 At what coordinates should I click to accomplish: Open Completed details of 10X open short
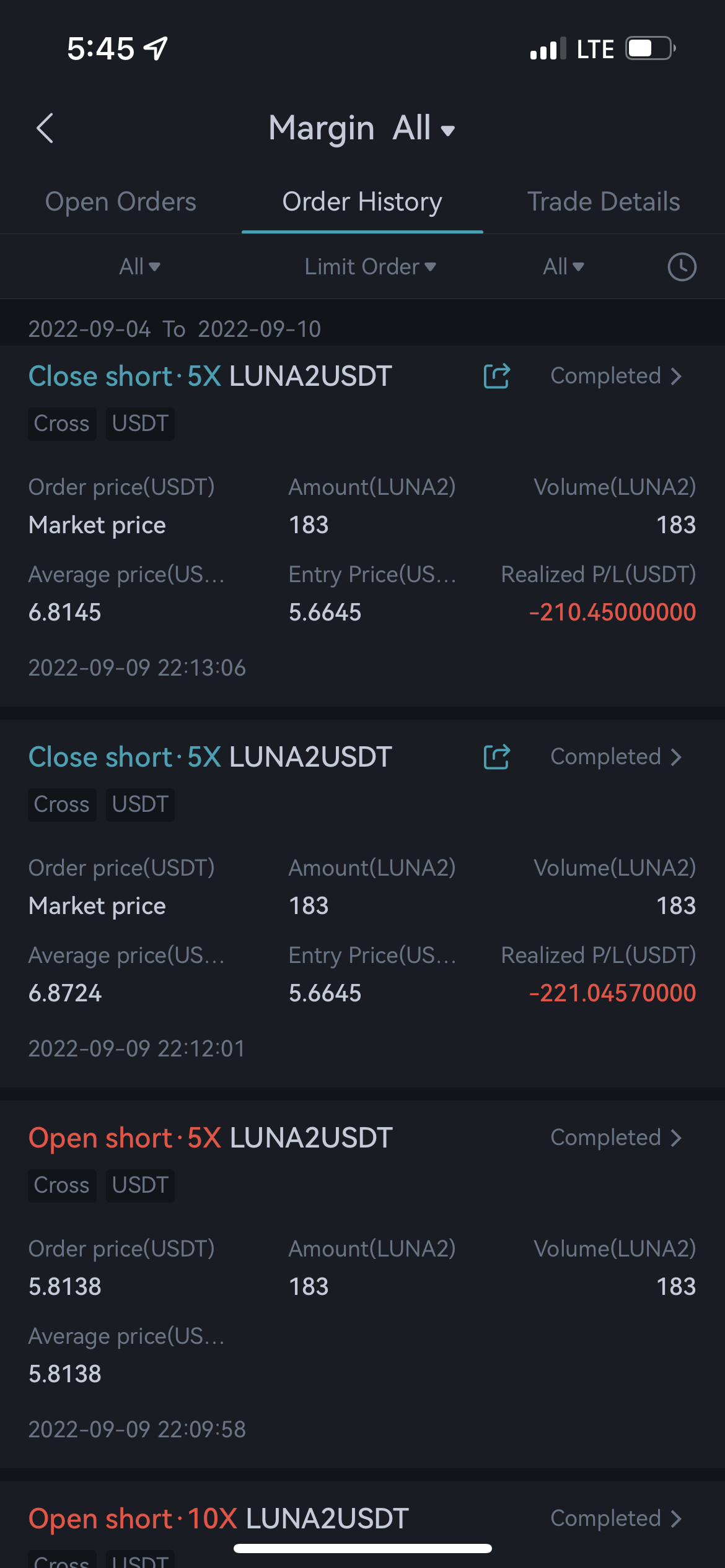pos(616,1518)
